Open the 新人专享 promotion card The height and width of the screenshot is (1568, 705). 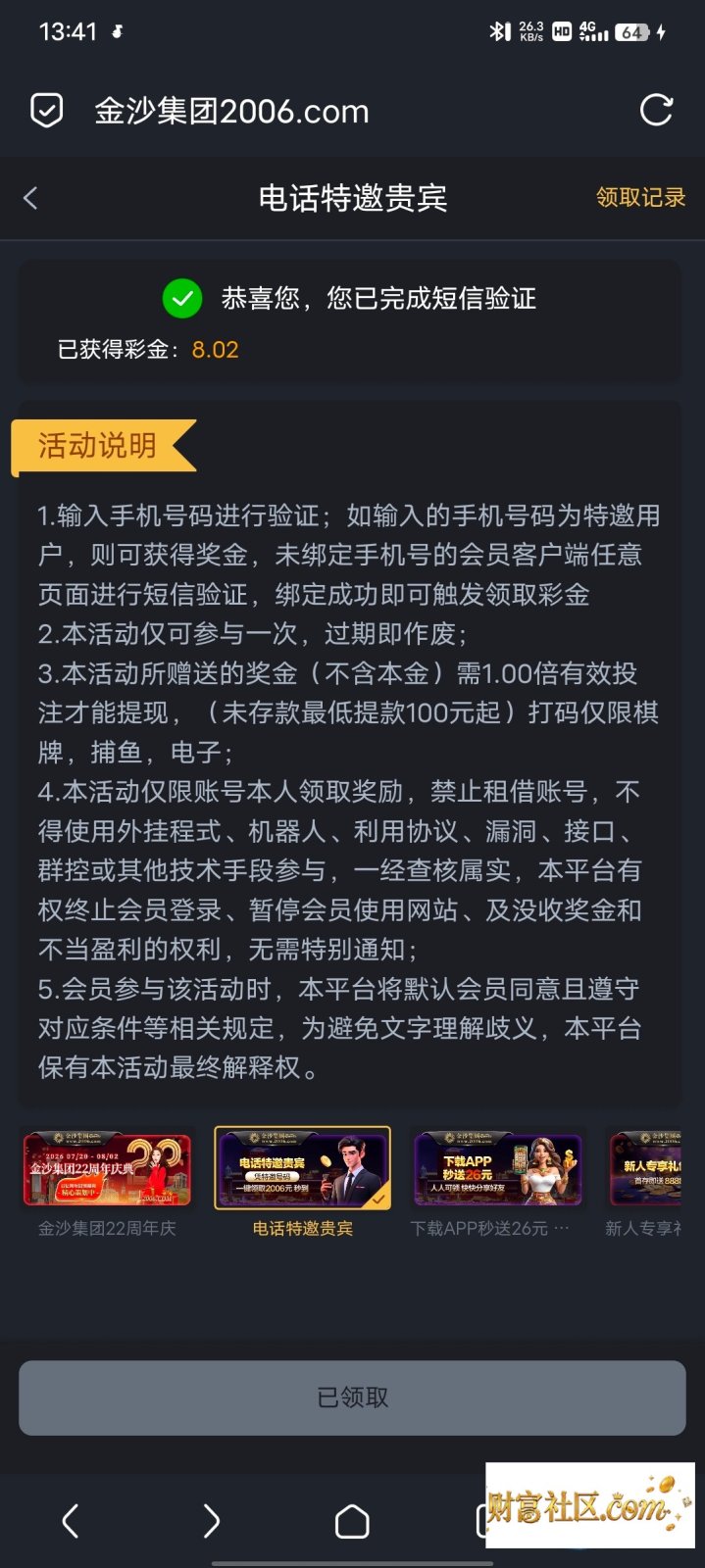(645, 1184)
